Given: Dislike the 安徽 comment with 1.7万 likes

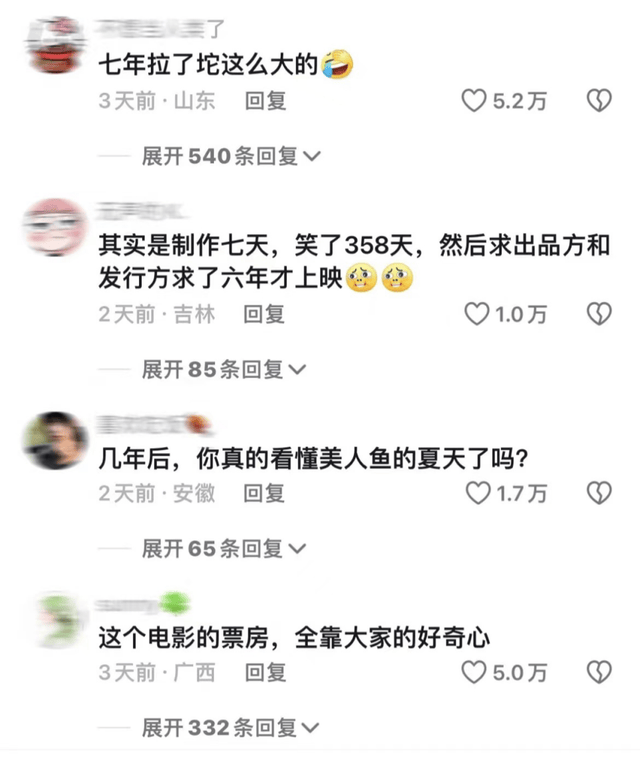Looking at the screenshot, I should (x=598, y=493).
